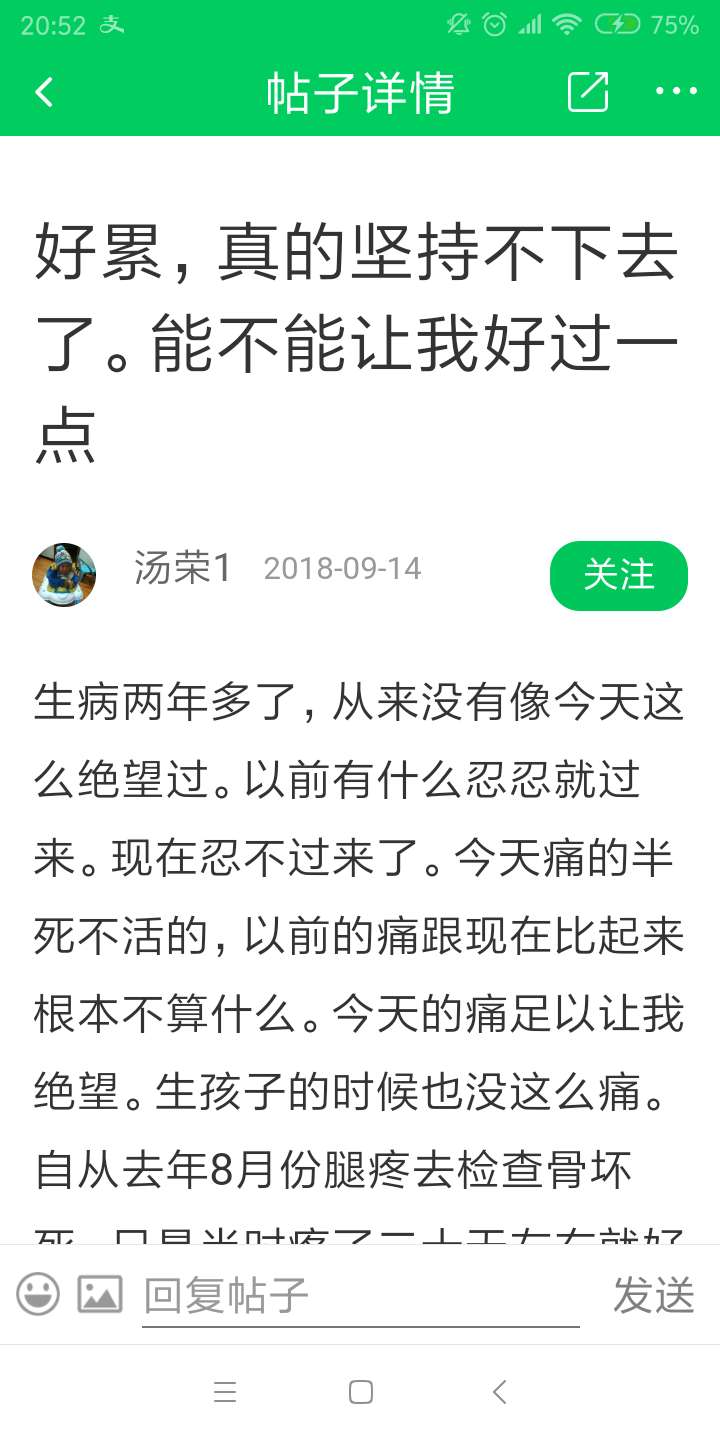Open the emoji picker
This screenshot has width=720, height=1440.
(38, 1294)
